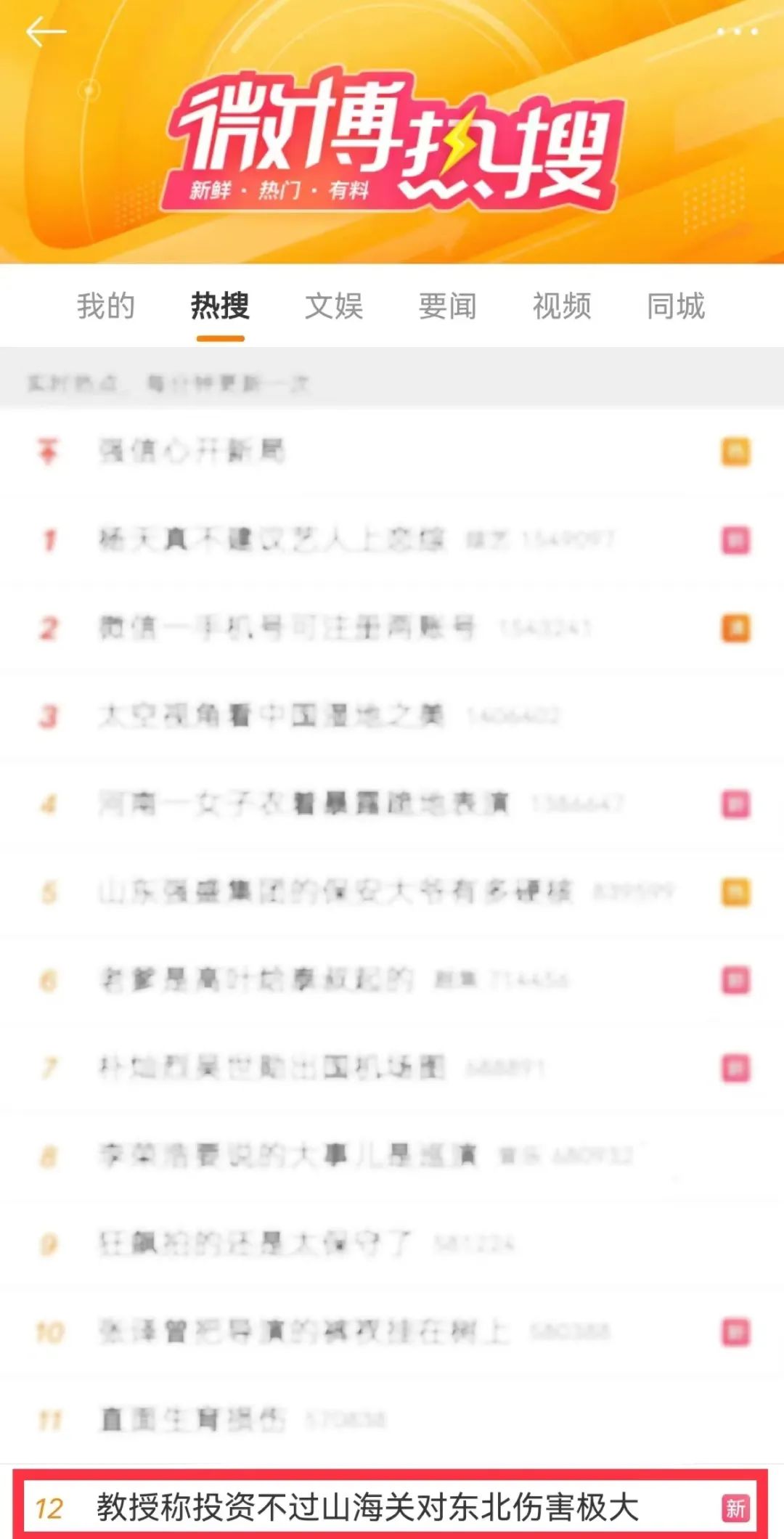View topic 微信一手机号可注册两账号
The image size is (784, 1539).
click(x=287, y=628)
